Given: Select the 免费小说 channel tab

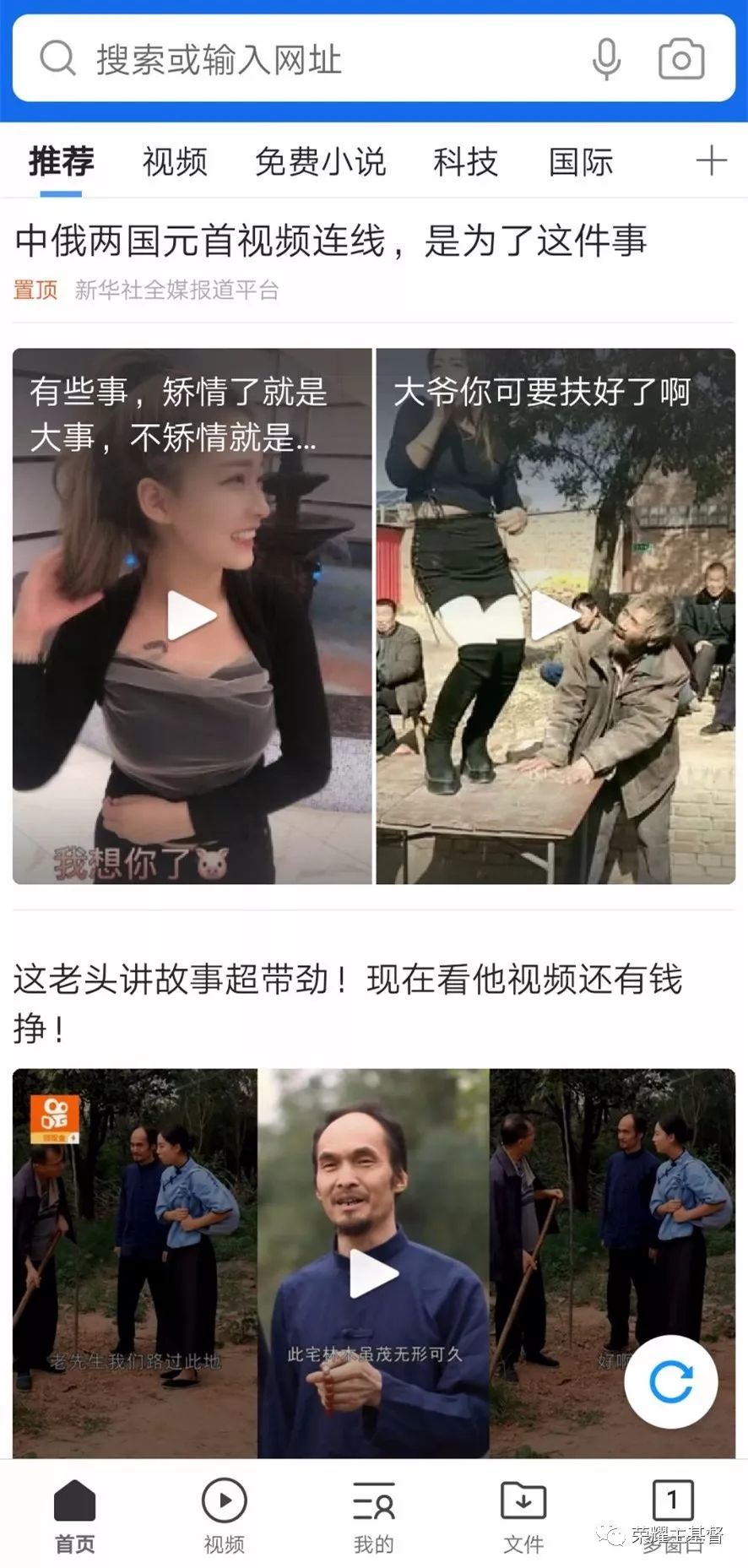Looking at the screenshot, I should click(320, 161).
